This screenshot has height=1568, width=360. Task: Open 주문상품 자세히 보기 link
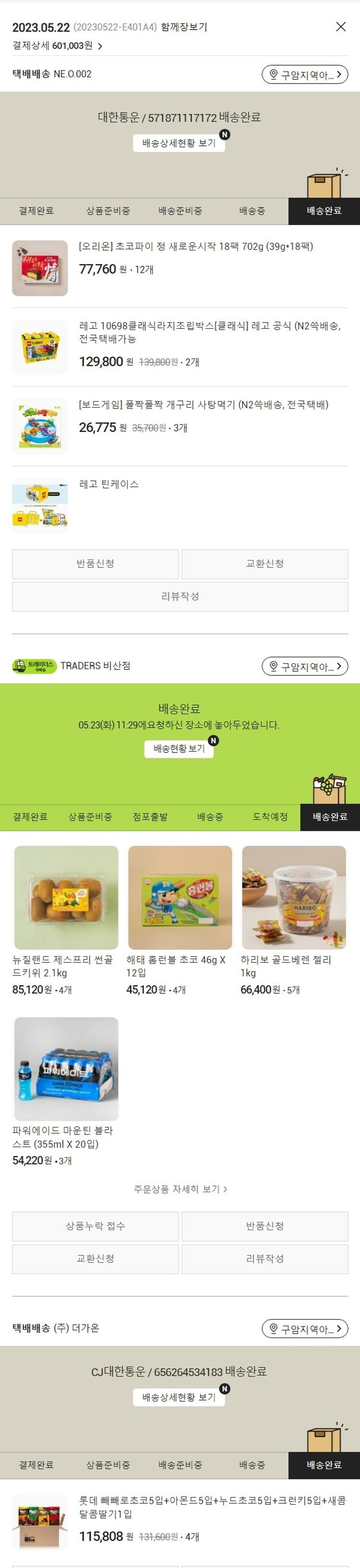point(180,1189)
